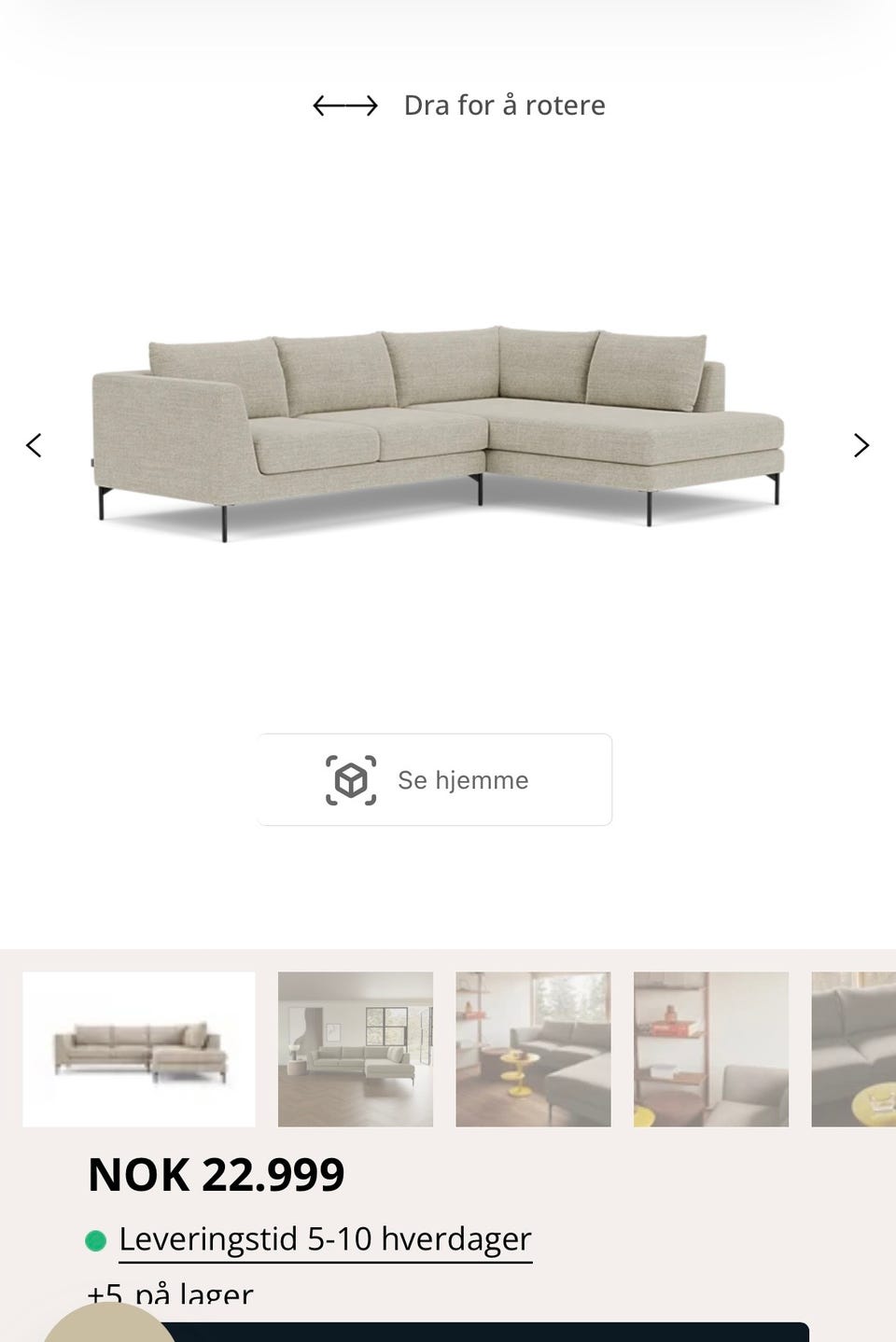
Task: Click the Dra for å rotere label
Action: point(504,105)
